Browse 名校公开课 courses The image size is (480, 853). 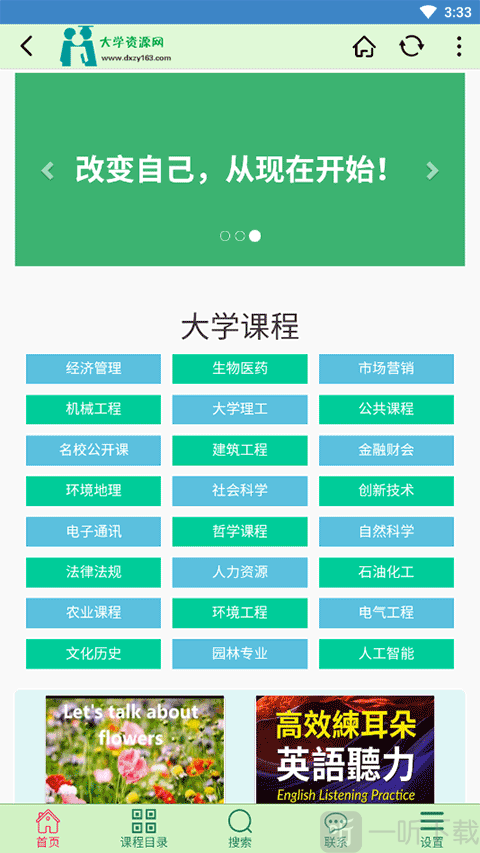(94, 450)
